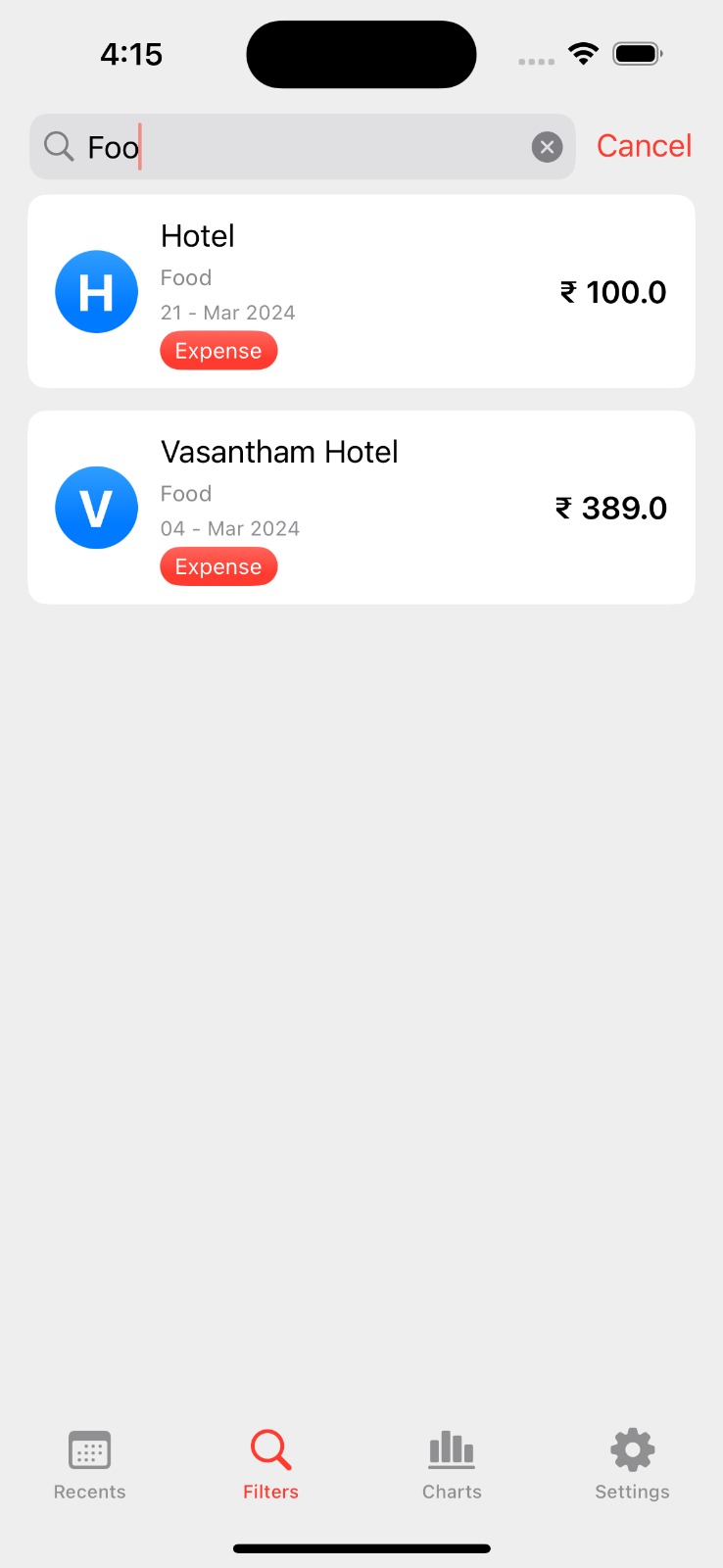Viewport: 723px width, 1568px height.
Task: Open the Recents calendar icon
Action: point(89,1449)
